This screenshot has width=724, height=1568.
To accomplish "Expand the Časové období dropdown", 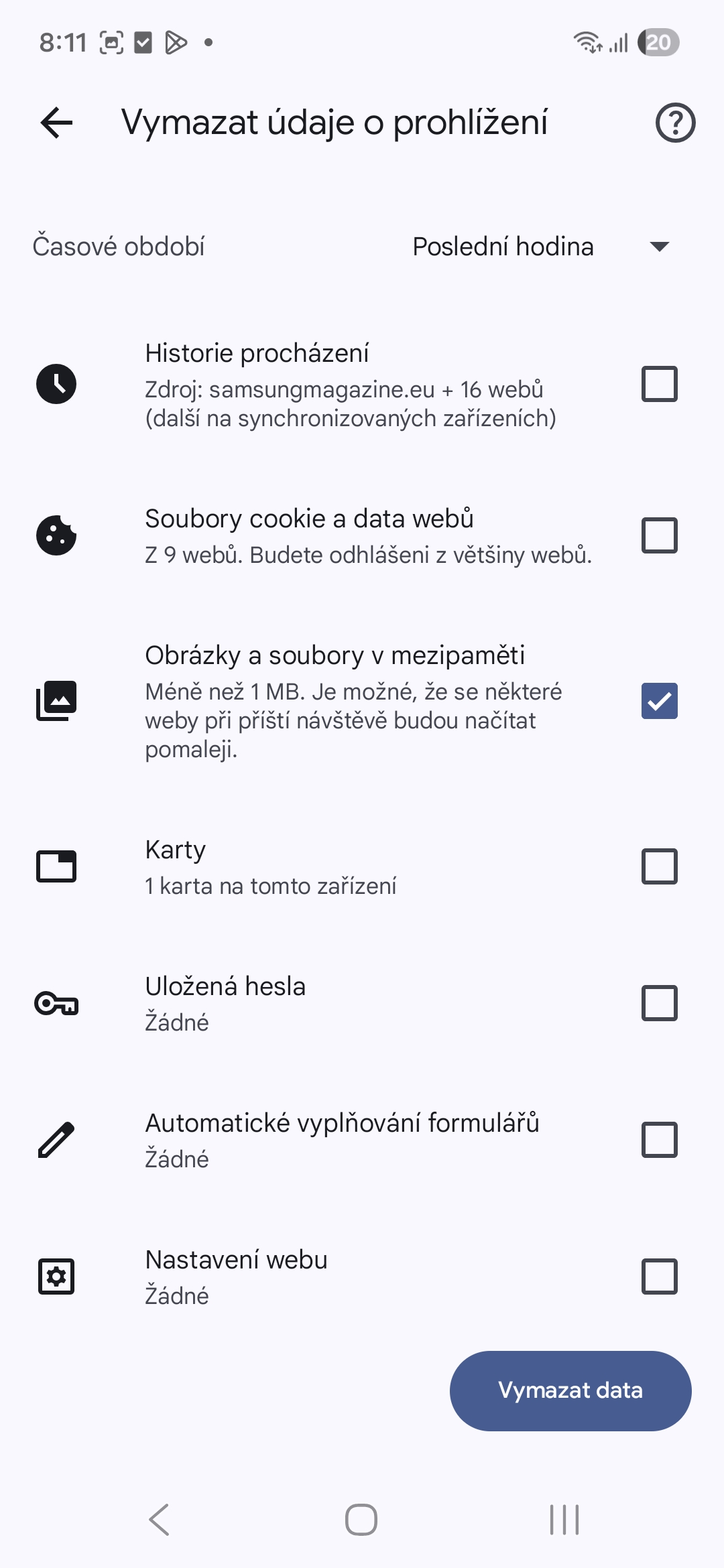I will (540, 247).
